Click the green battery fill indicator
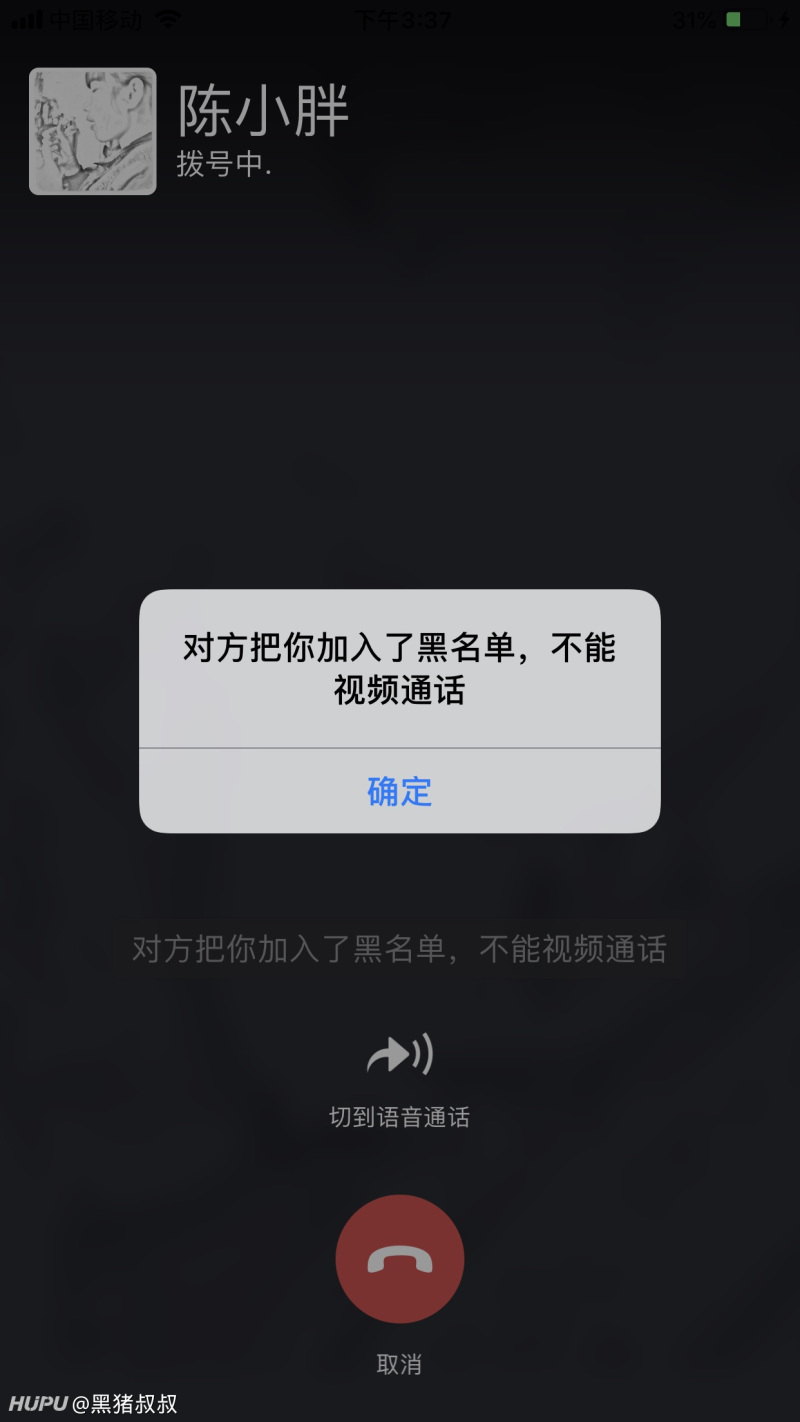Image resolution: width=800 pixels, height=1422 pixels. click(x=735, y=17)
